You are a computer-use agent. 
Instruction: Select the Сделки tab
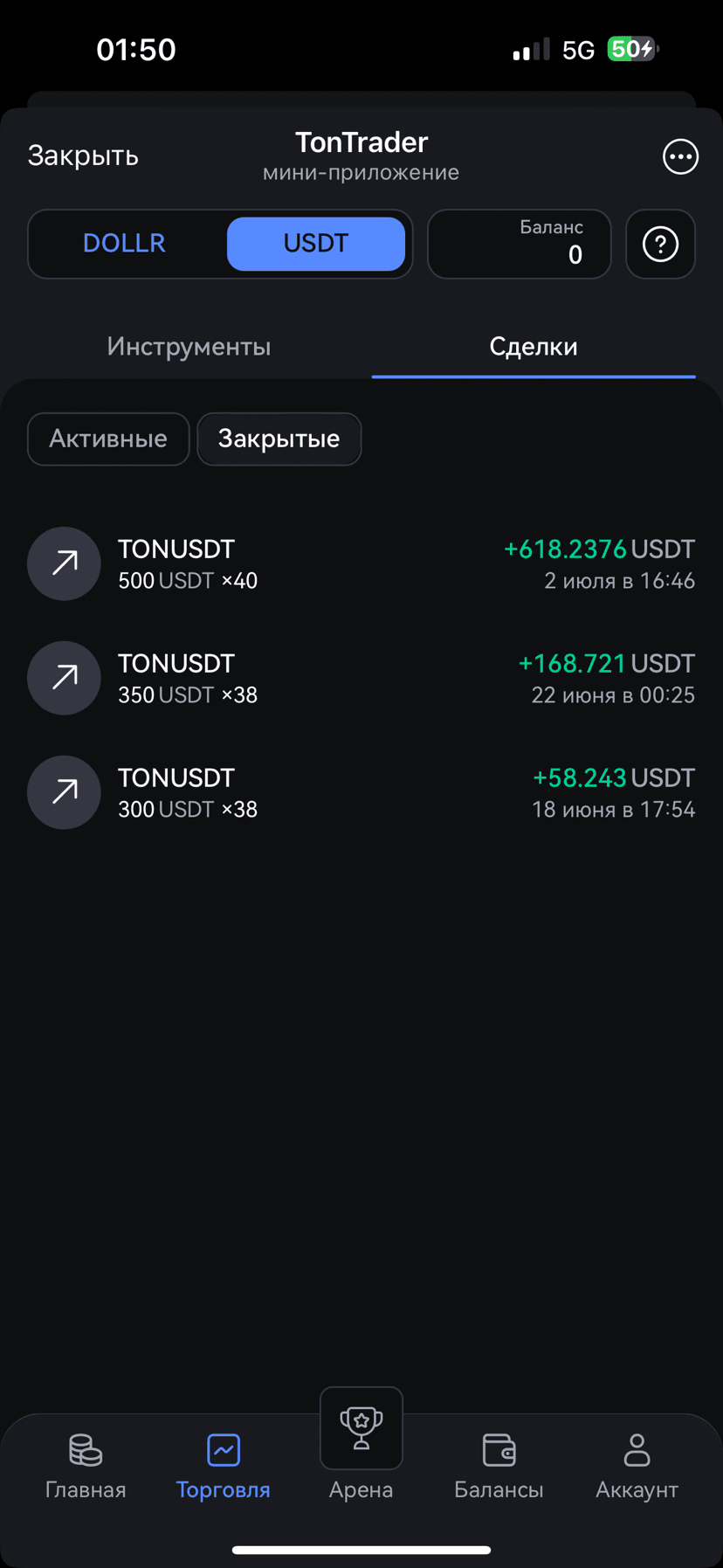(533, 347)
